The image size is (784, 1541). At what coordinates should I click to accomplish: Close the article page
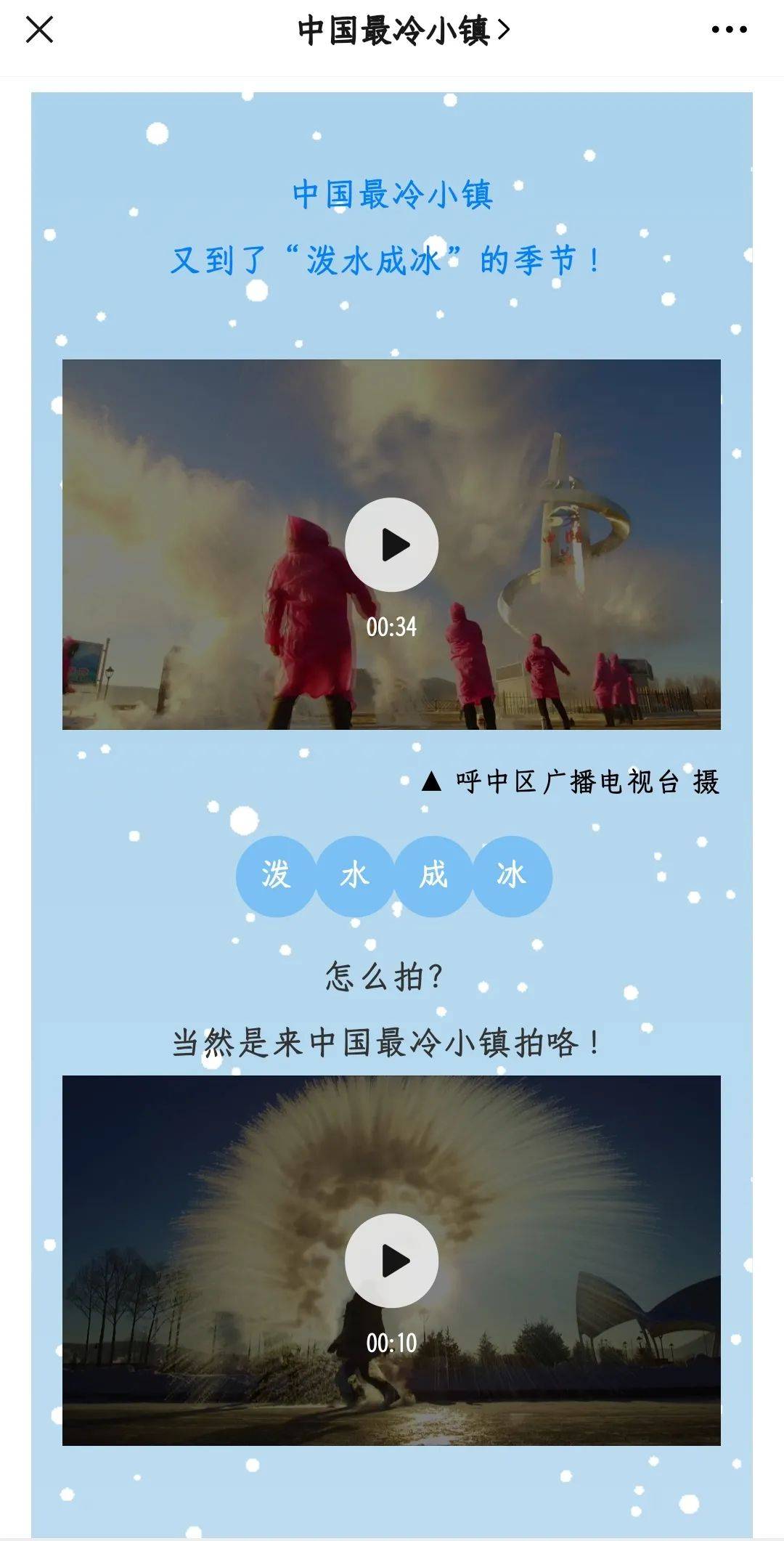(x=39, y=31)
